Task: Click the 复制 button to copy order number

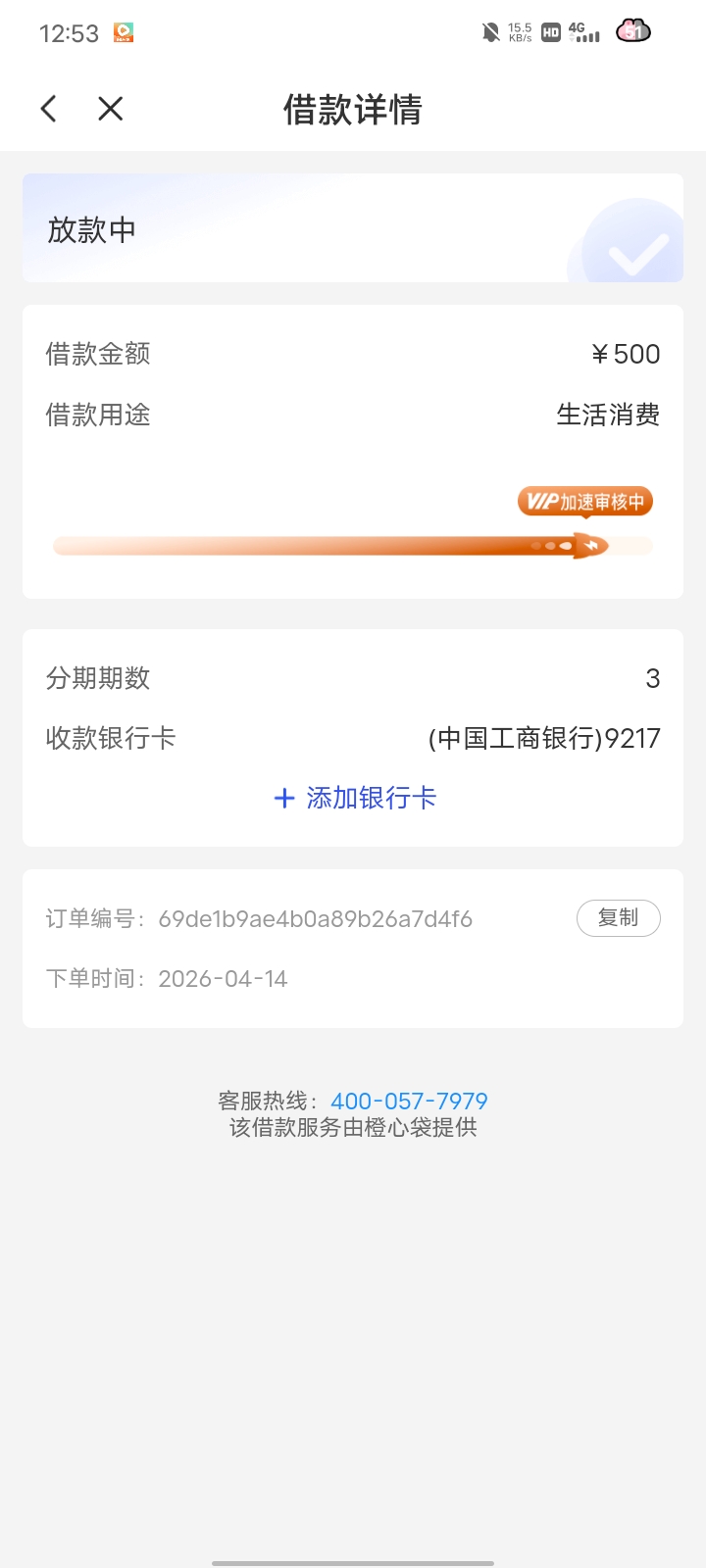Action: click(618, 918)
